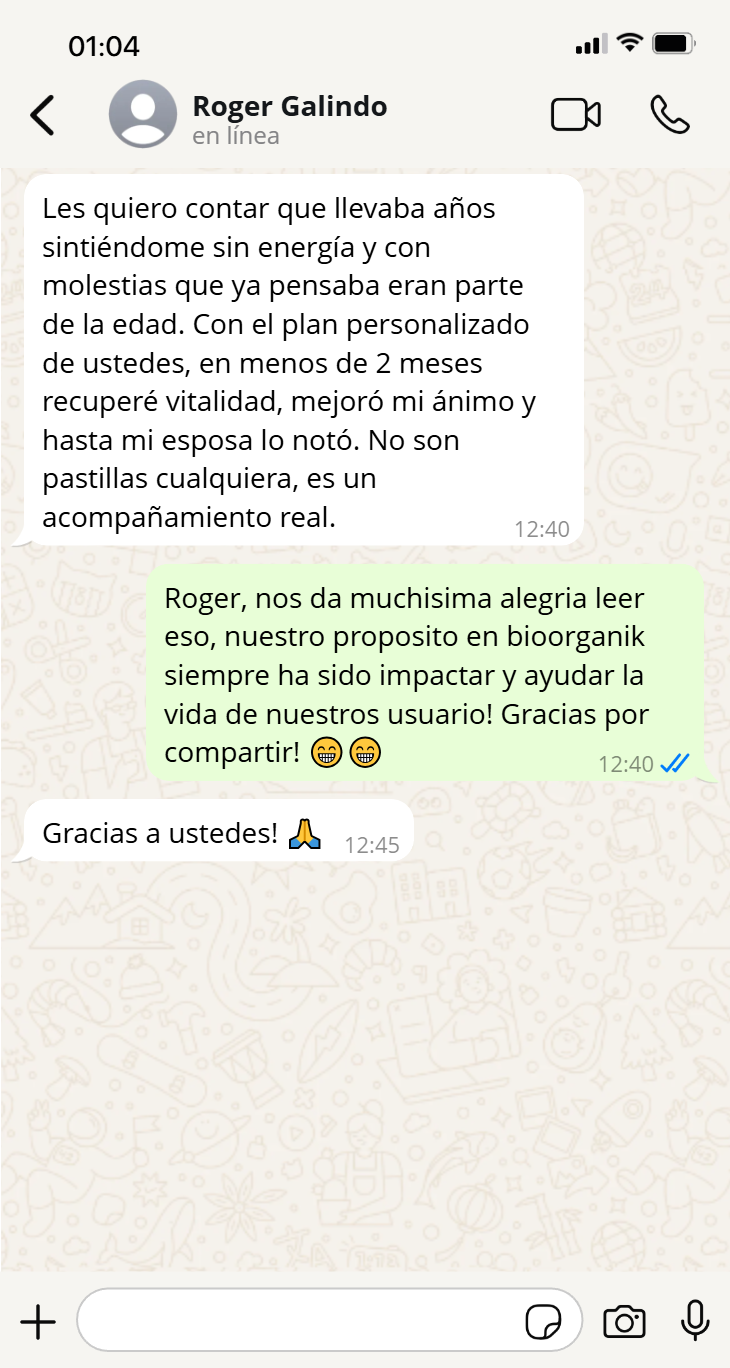This screenshot has width=730, height=1368.
Task: Start a video call with Roger Galindo
Action: (x=576, y=115)
